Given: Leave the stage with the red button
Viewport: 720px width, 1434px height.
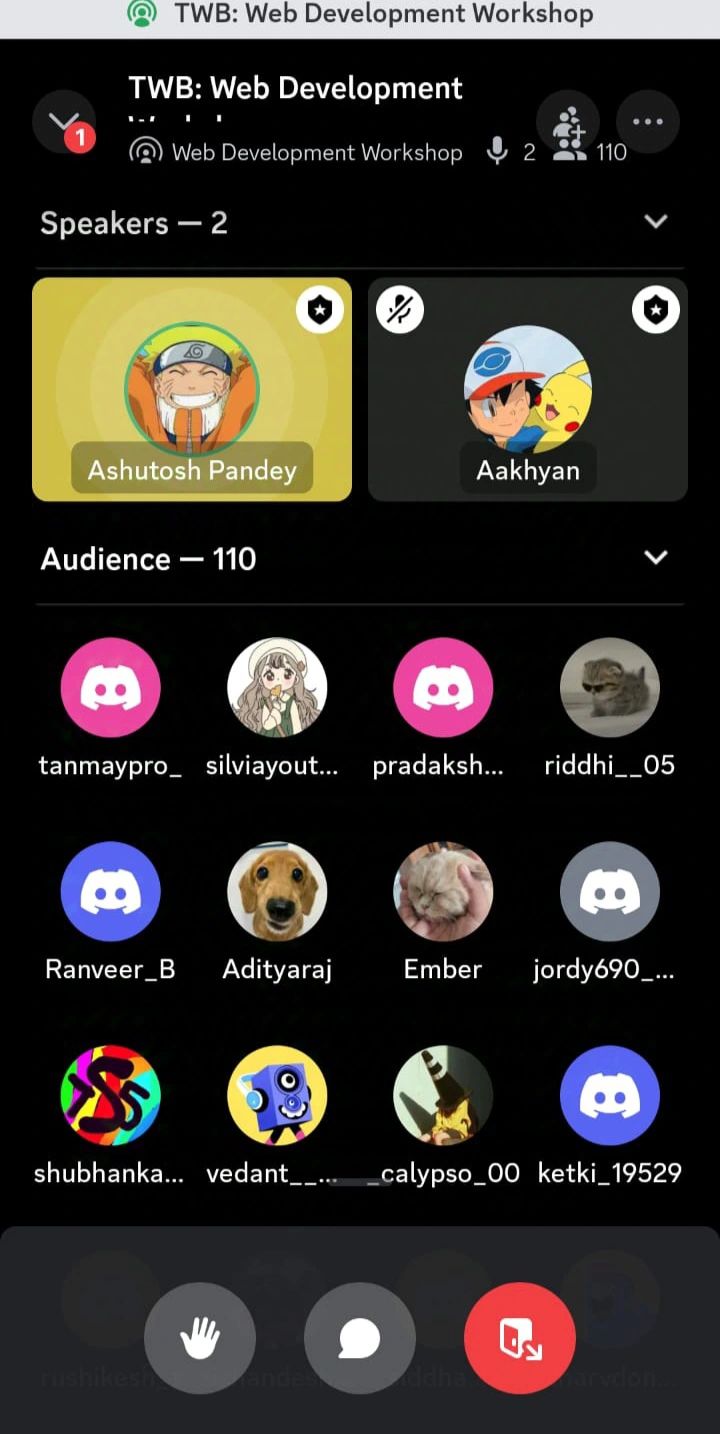Looking at the screenshot, I should pos(520,1338).
